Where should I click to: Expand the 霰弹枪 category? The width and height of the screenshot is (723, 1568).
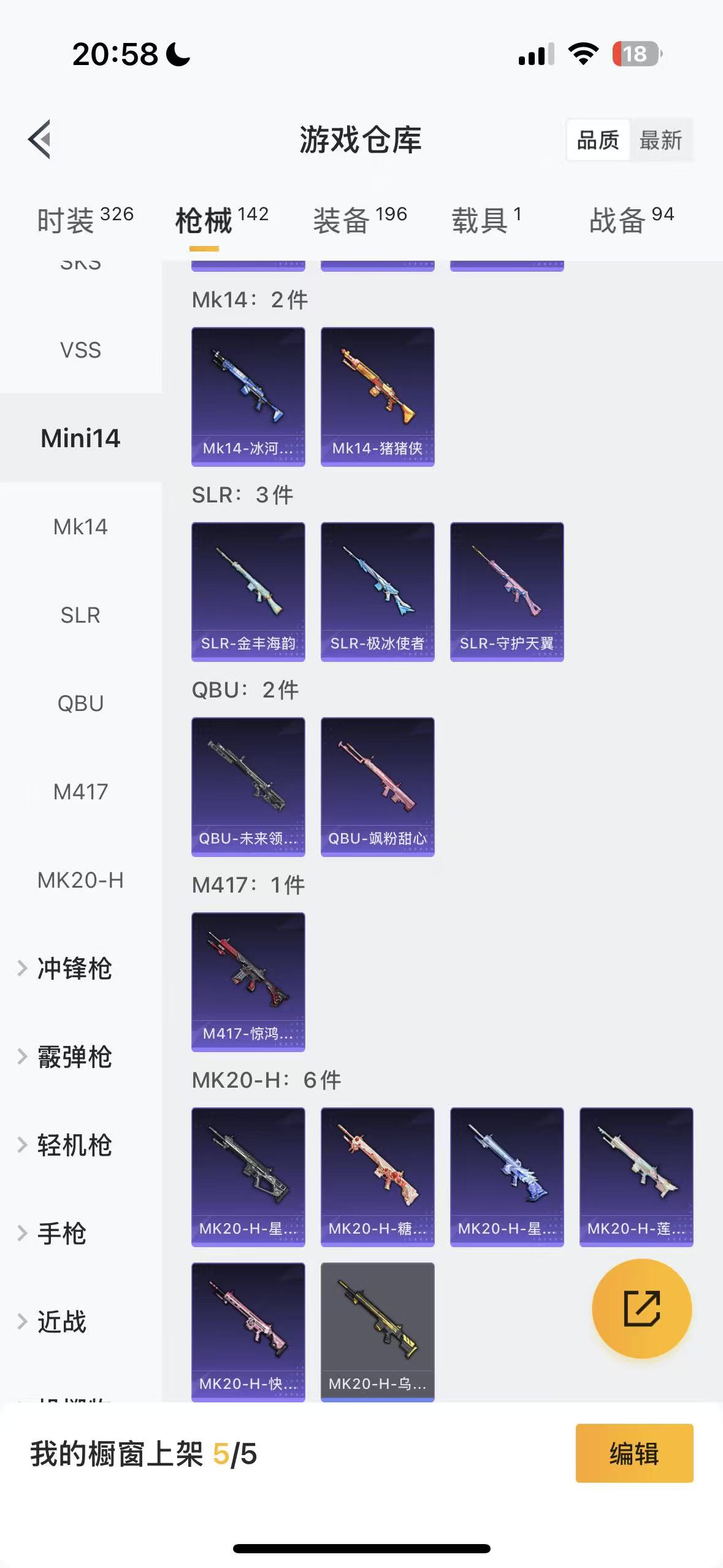point(74,1056)
